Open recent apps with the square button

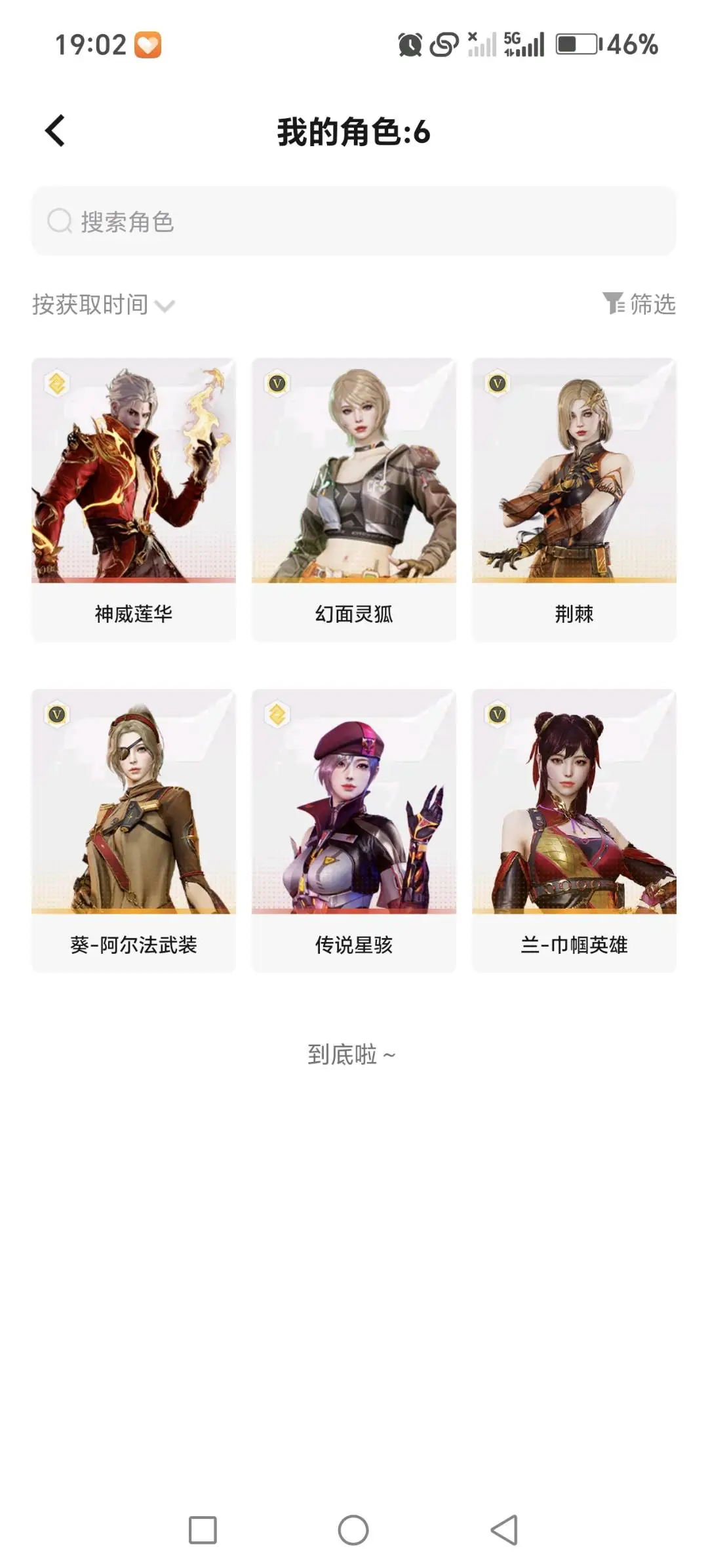[x=203, y=1530]
